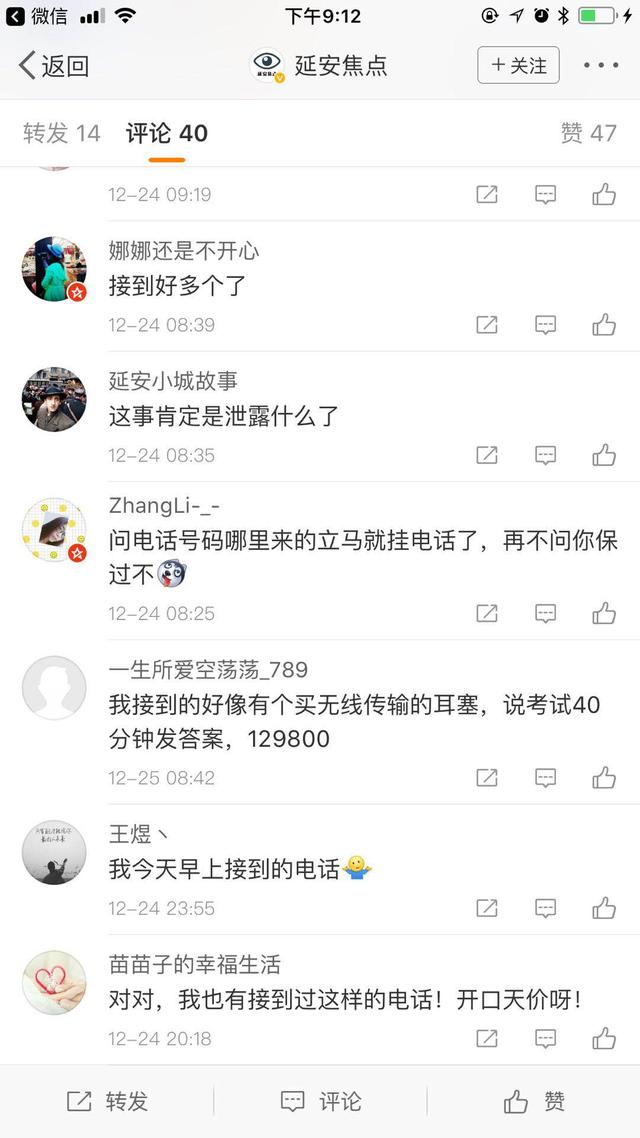Like 娜娜还是不开心's comment
The image size is (640, 1138).
pos(604,324)
